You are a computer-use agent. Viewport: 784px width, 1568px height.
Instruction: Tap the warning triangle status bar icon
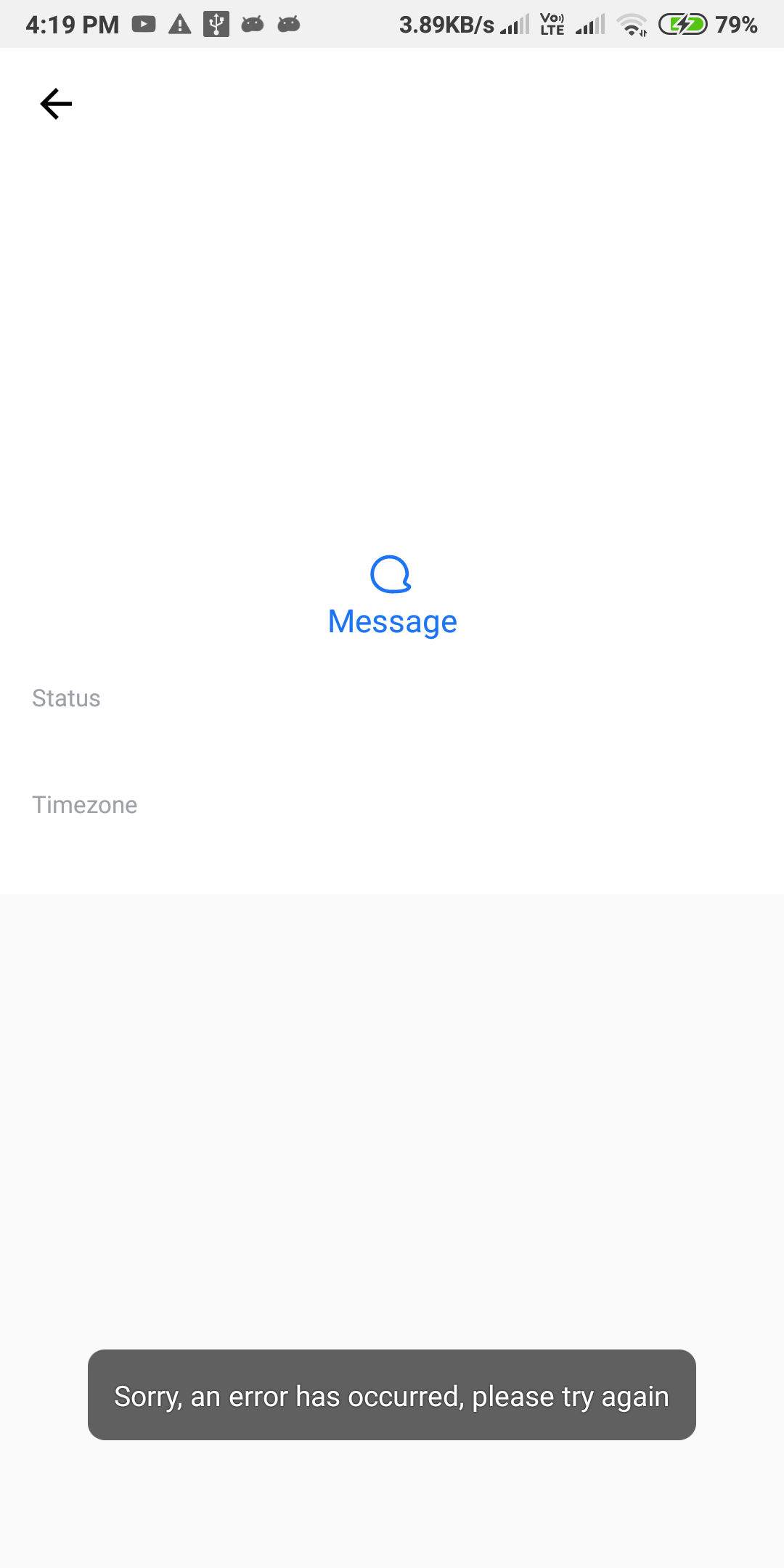click(179, 24)
